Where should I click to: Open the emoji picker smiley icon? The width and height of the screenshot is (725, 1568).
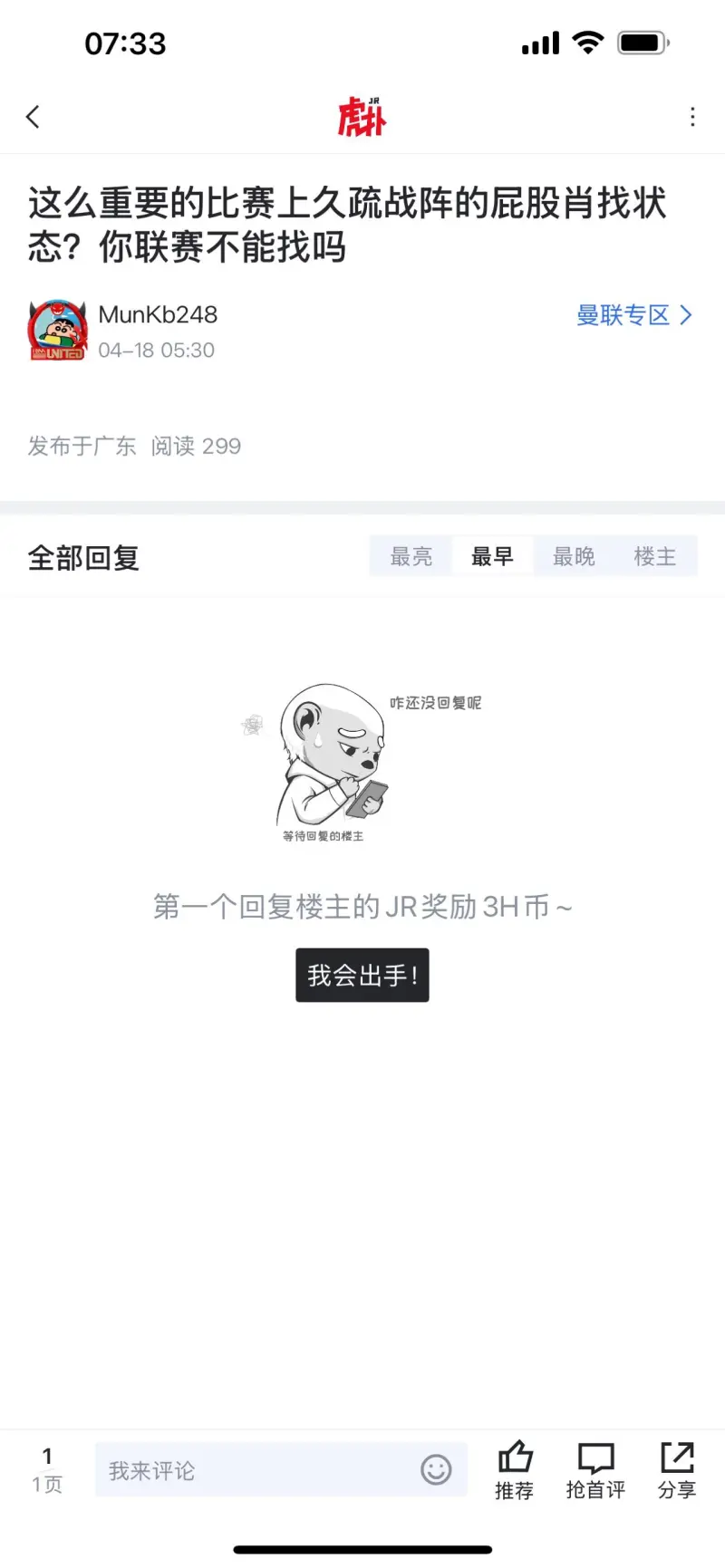click(x=436, y=1469)
